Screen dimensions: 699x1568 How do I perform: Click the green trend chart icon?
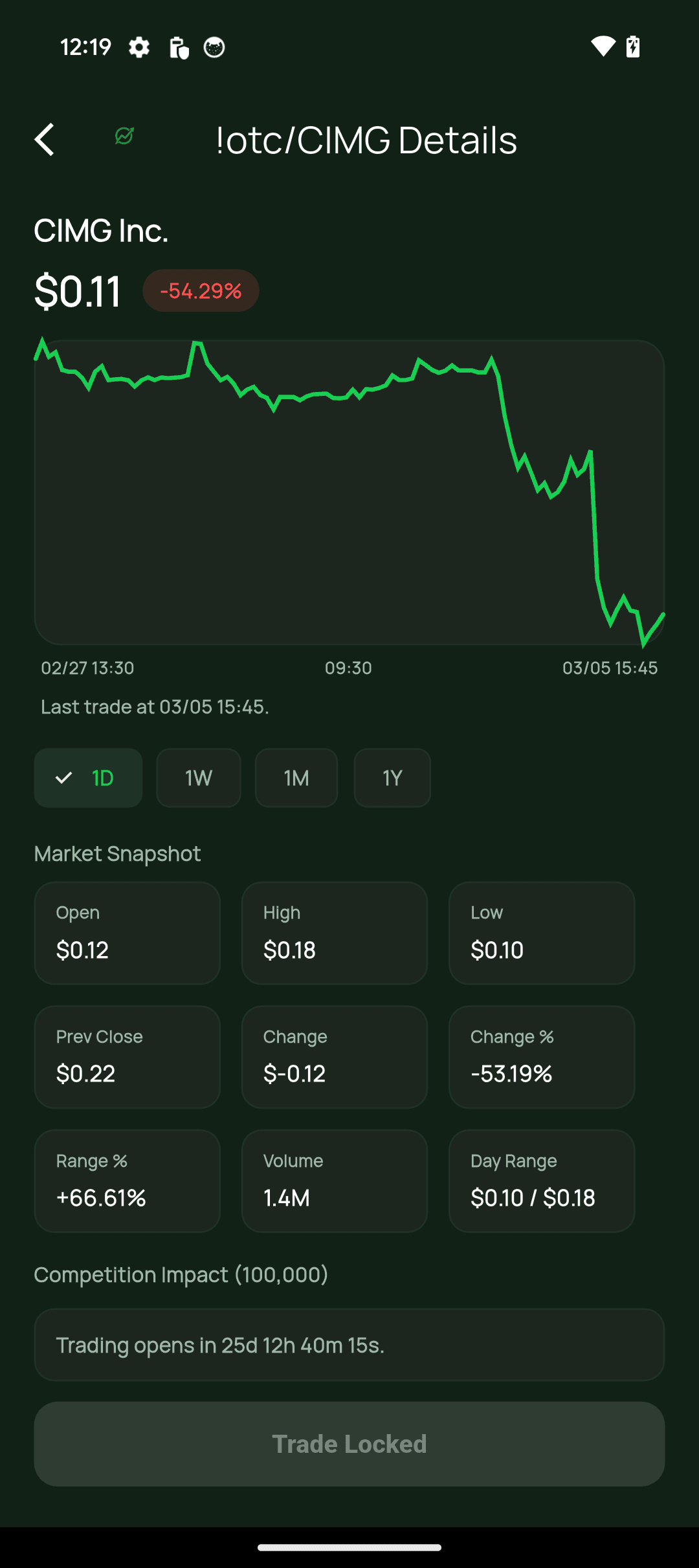(123, 136)
